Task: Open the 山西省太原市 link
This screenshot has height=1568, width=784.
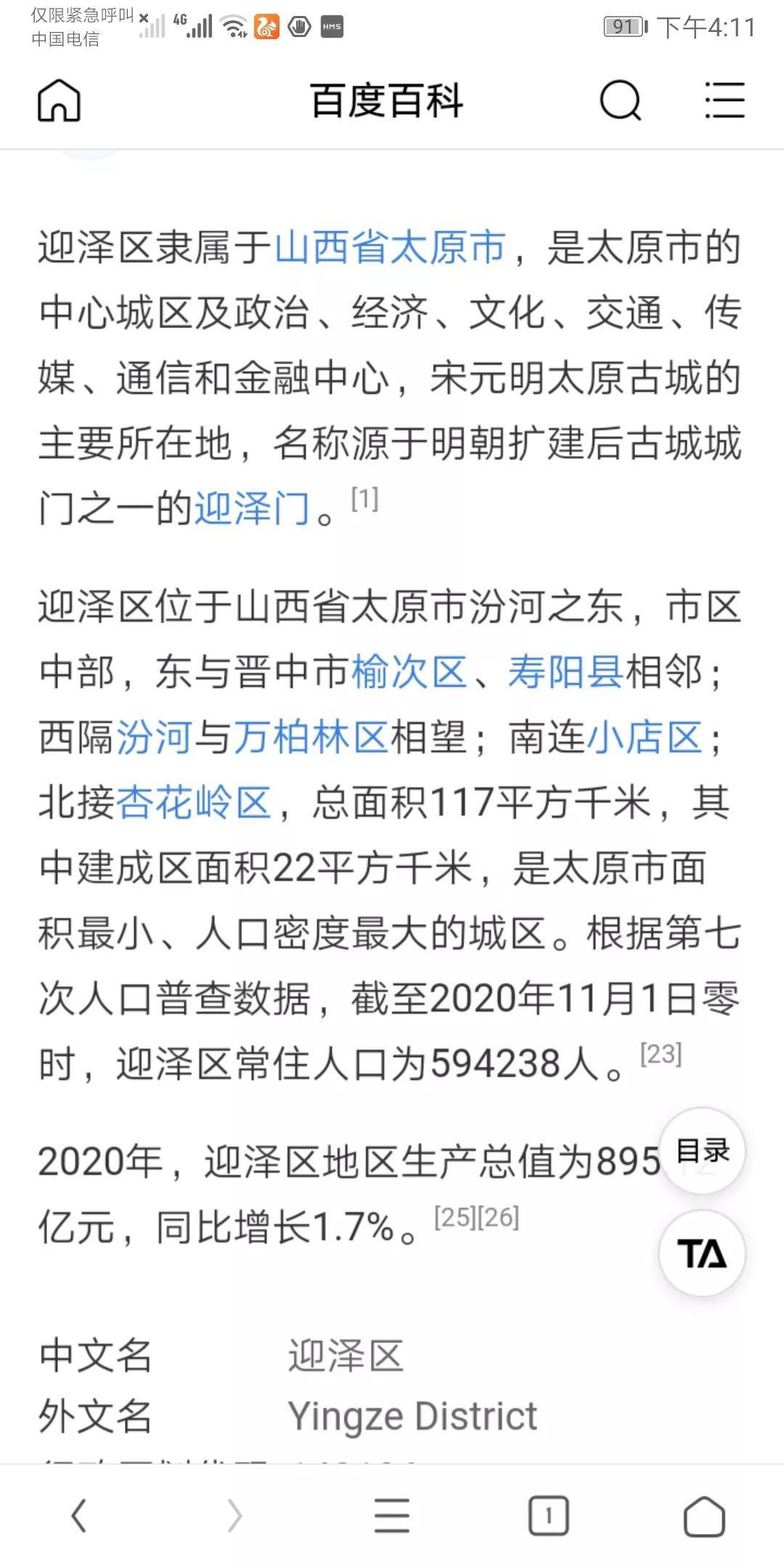Action: coord(391,248)
